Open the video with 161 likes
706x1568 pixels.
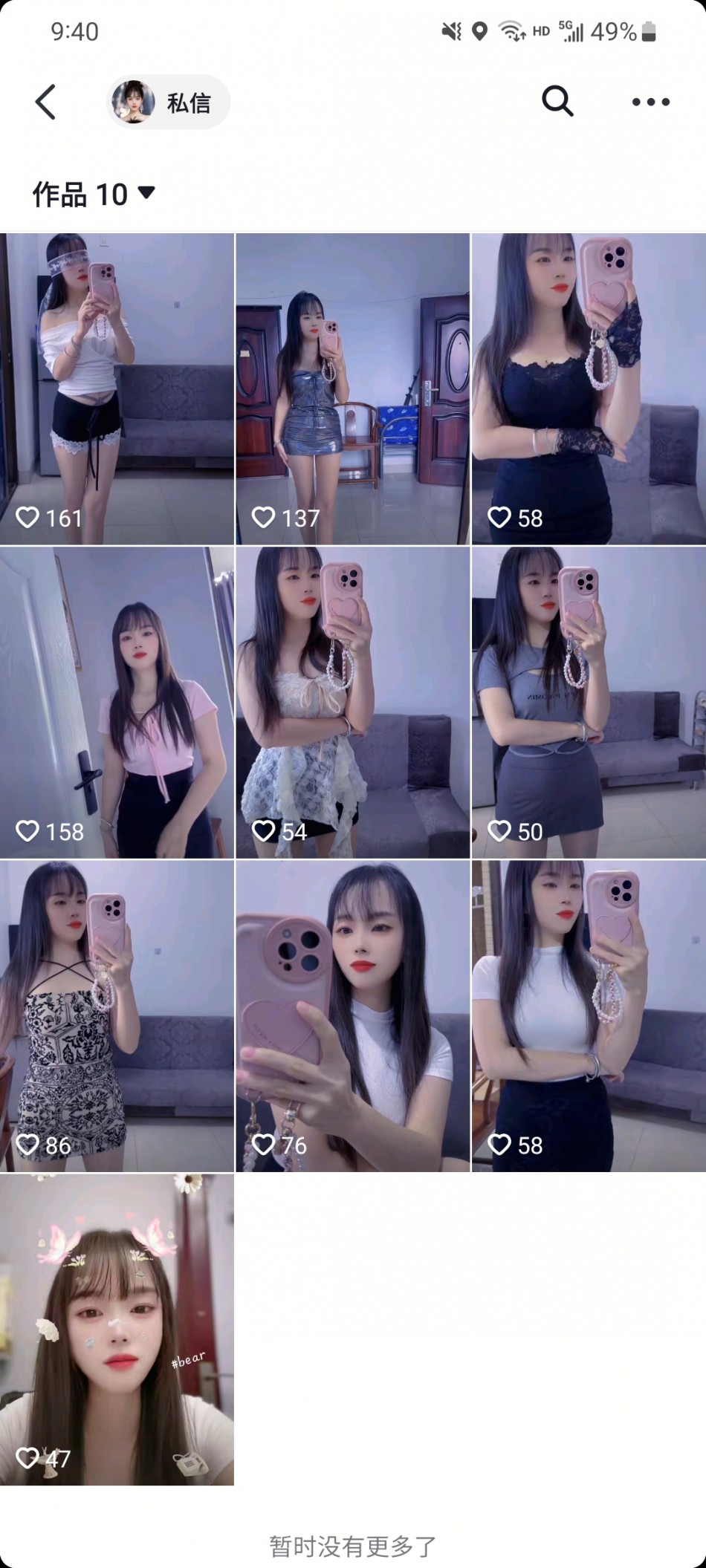tap(117, 388)
